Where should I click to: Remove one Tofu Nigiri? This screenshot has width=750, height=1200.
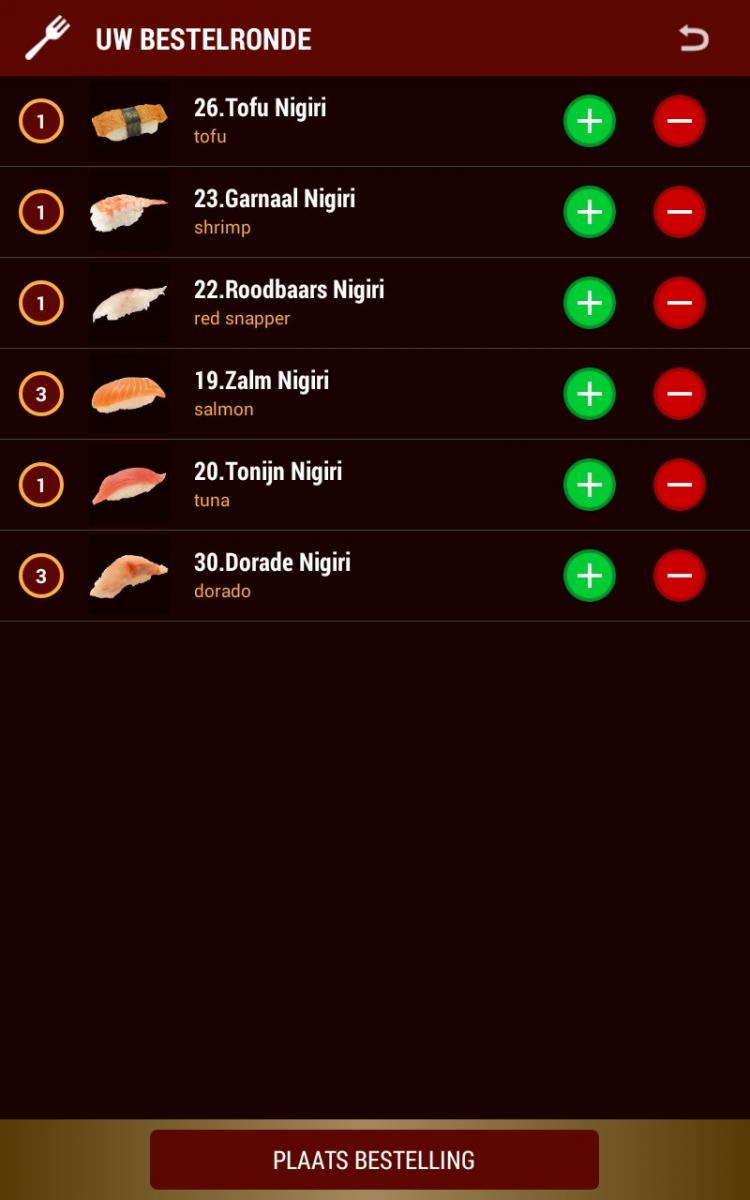pyautogui.click(x=679, y=121)
